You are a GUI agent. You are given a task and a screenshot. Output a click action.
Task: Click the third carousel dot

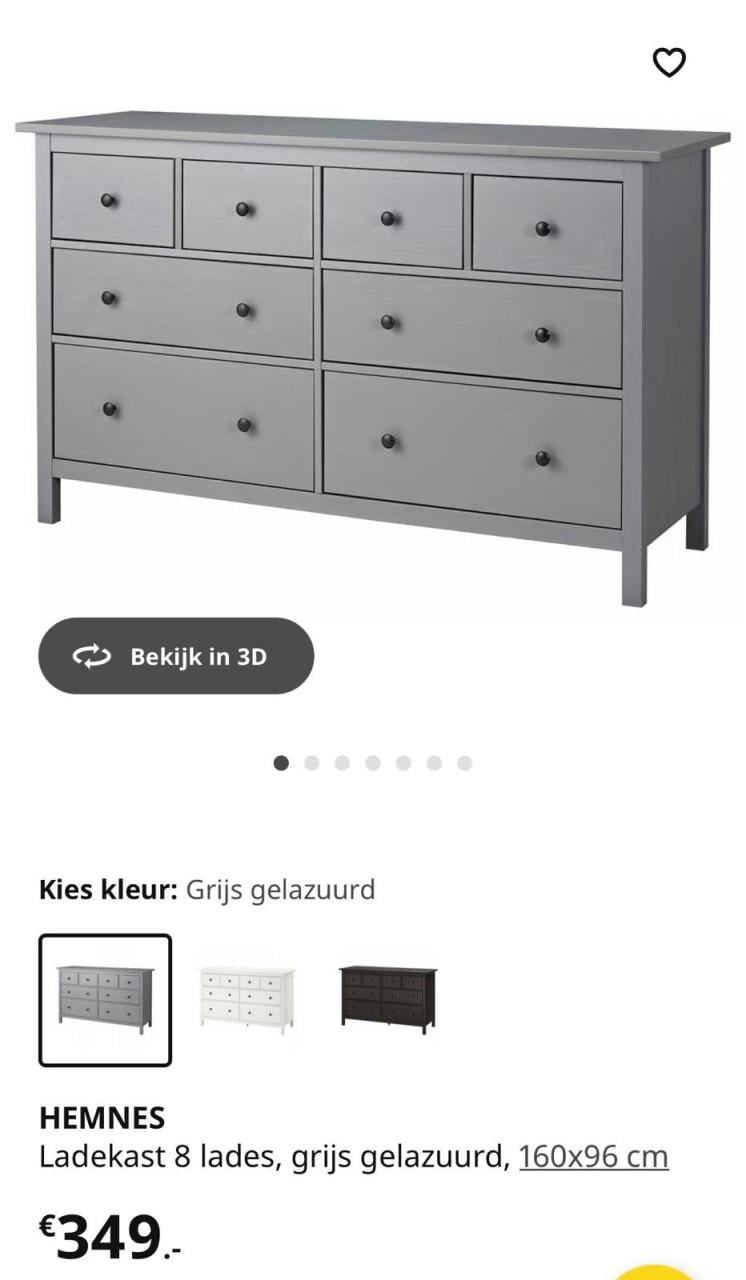[342, 762]
